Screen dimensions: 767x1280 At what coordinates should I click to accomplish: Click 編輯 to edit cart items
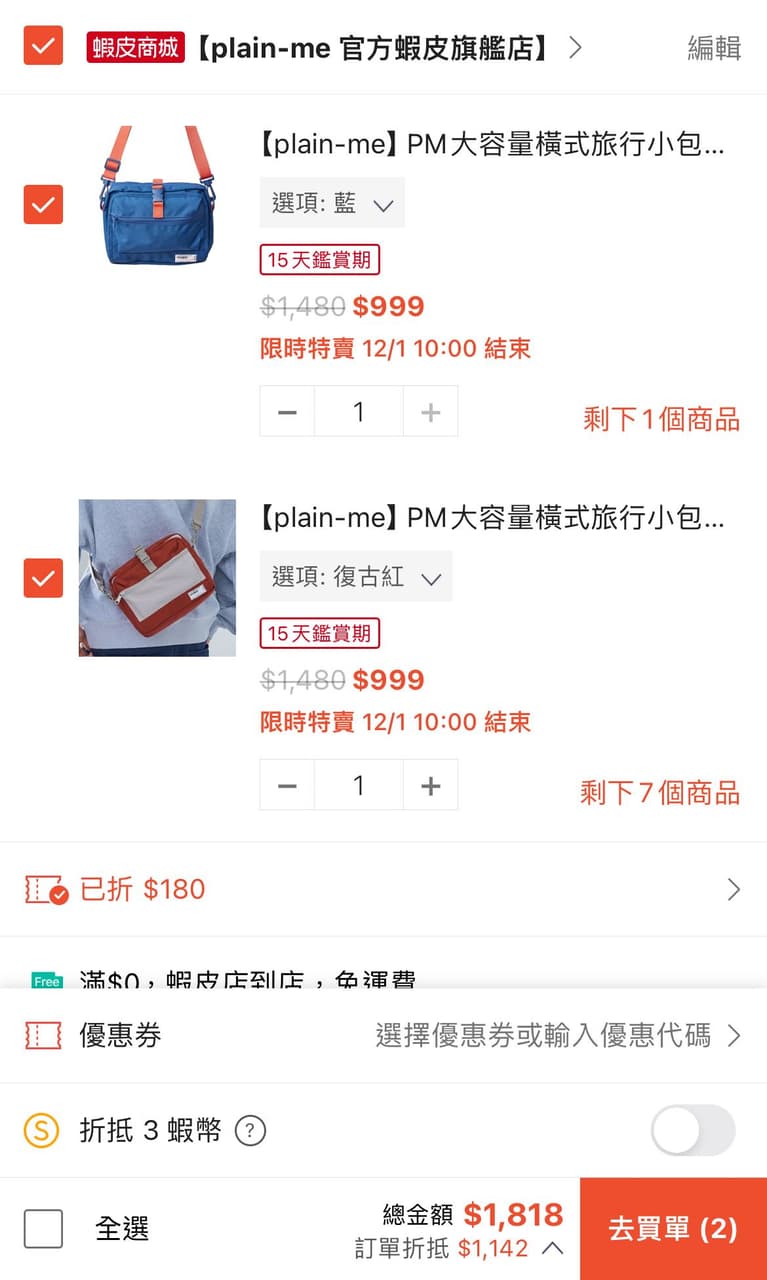coord(714,47)
